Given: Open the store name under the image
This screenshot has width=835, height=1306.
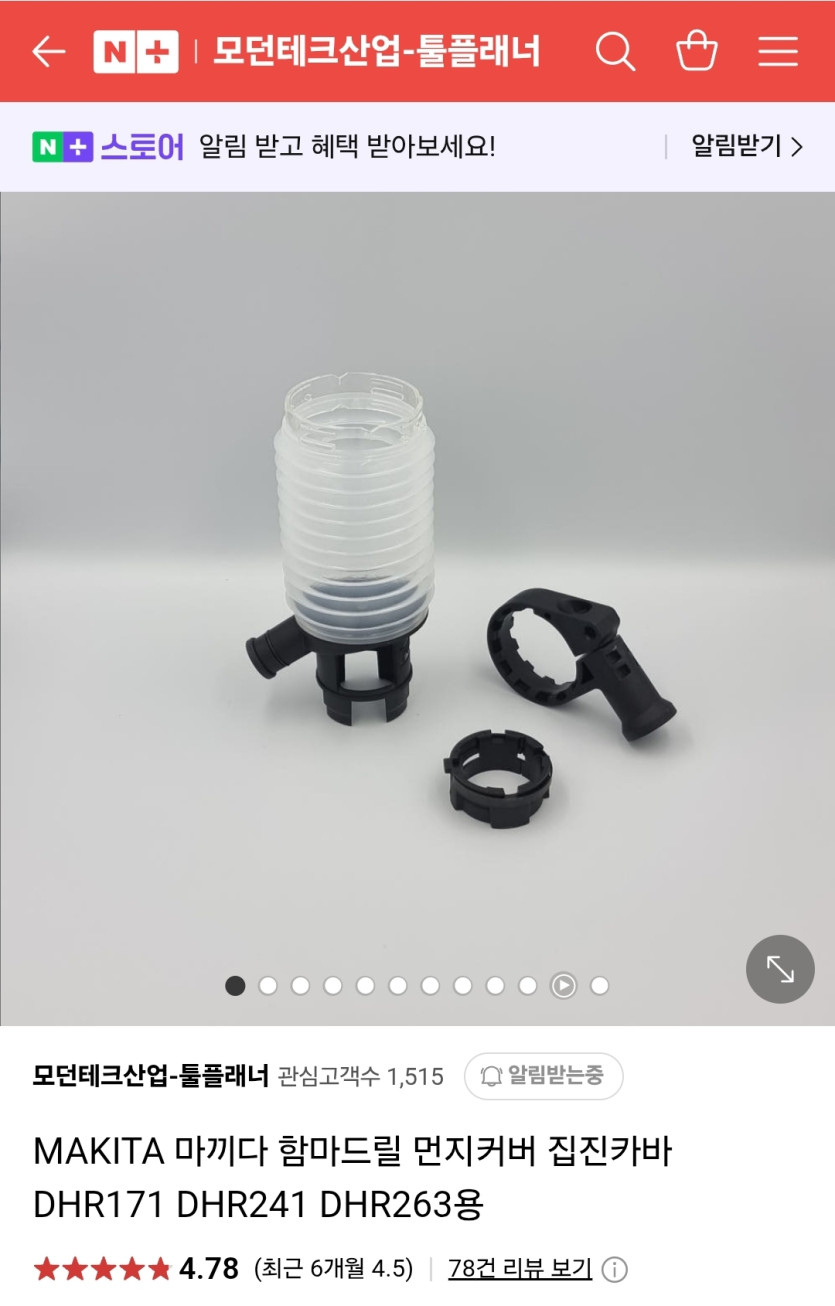Looking at the screenshot, I should [x=150, y=1076].
